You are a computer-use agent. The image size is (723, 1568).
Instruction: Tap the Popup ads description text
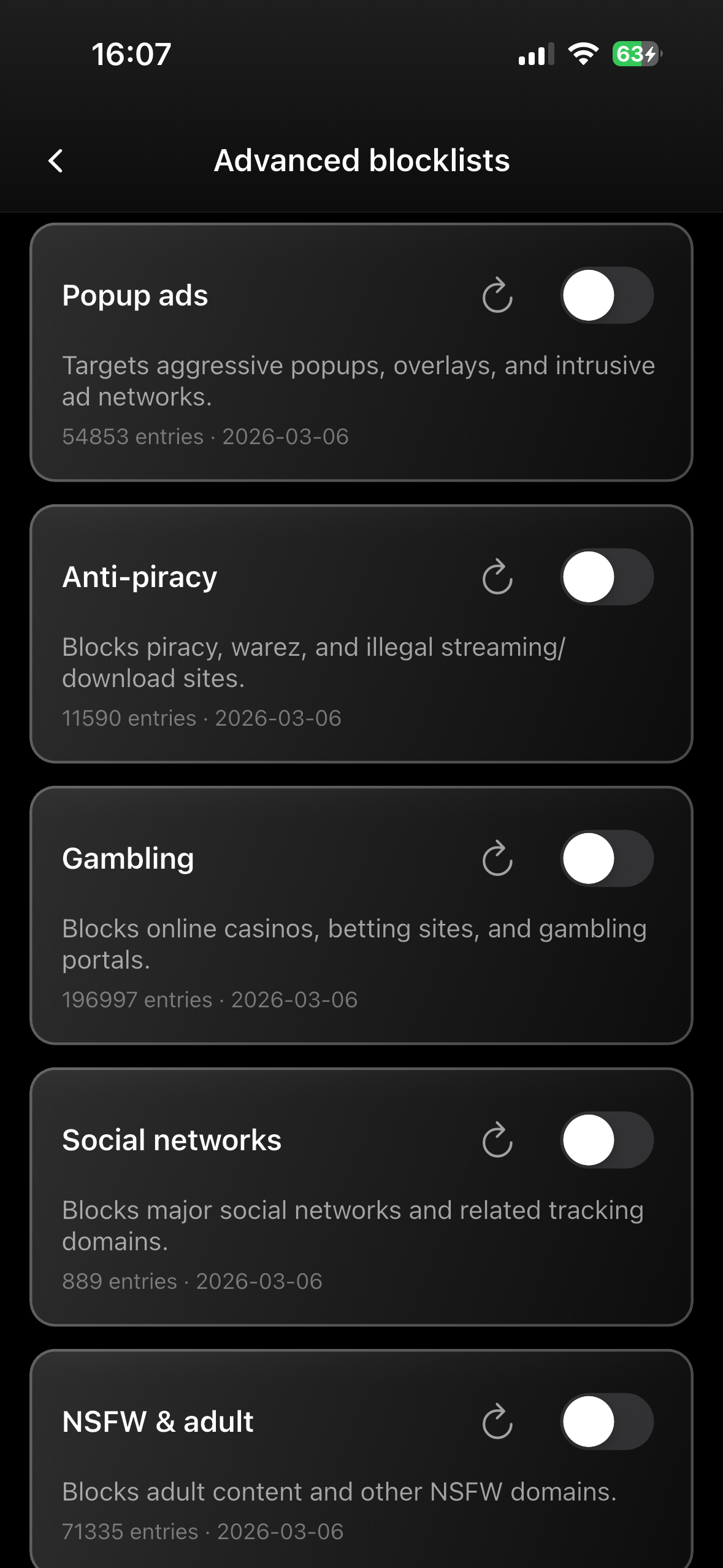359,382
